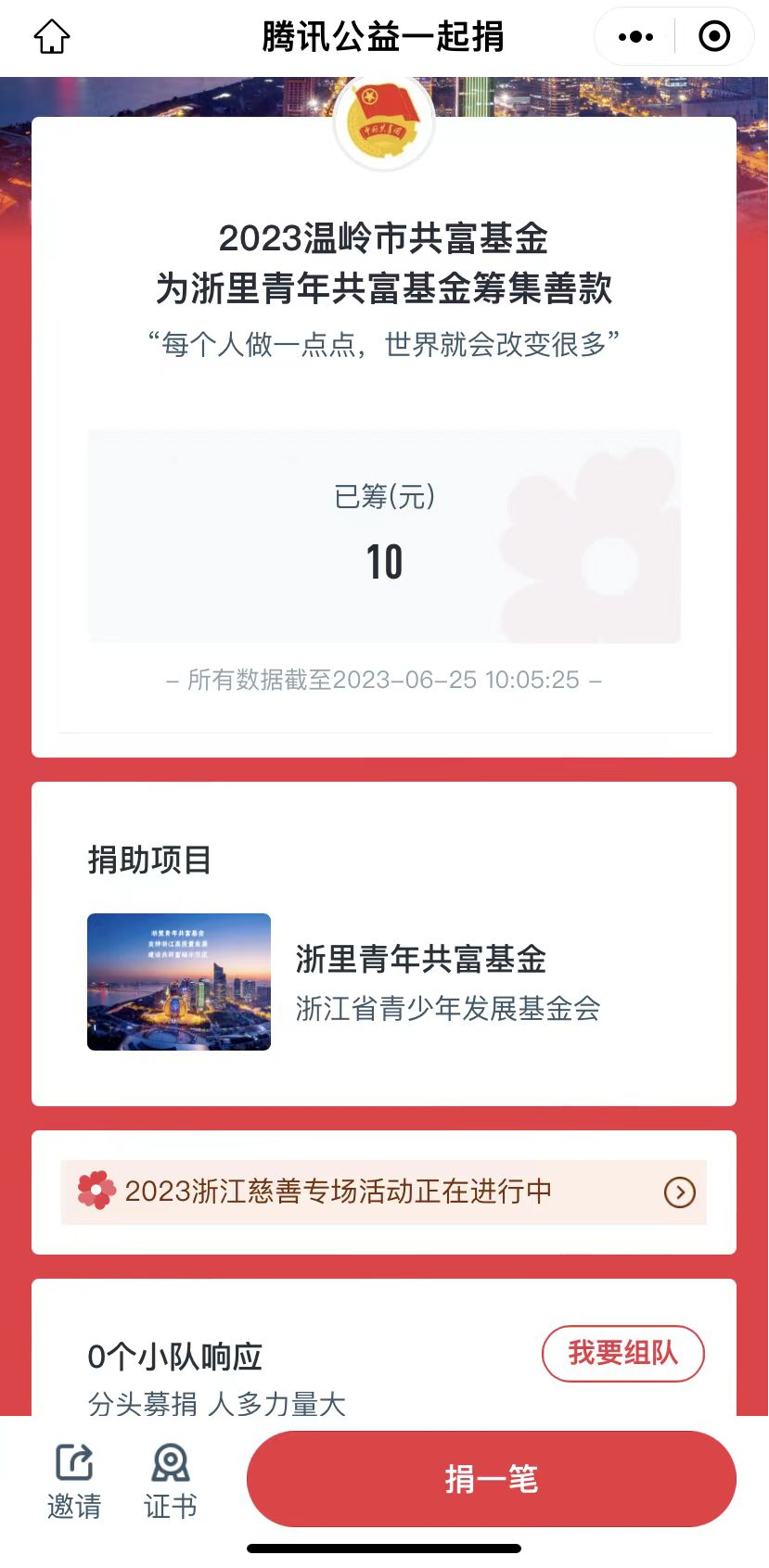Open the three-dot more menu
This screenshot has height=1568, width=769.
[x=635, y=37]
